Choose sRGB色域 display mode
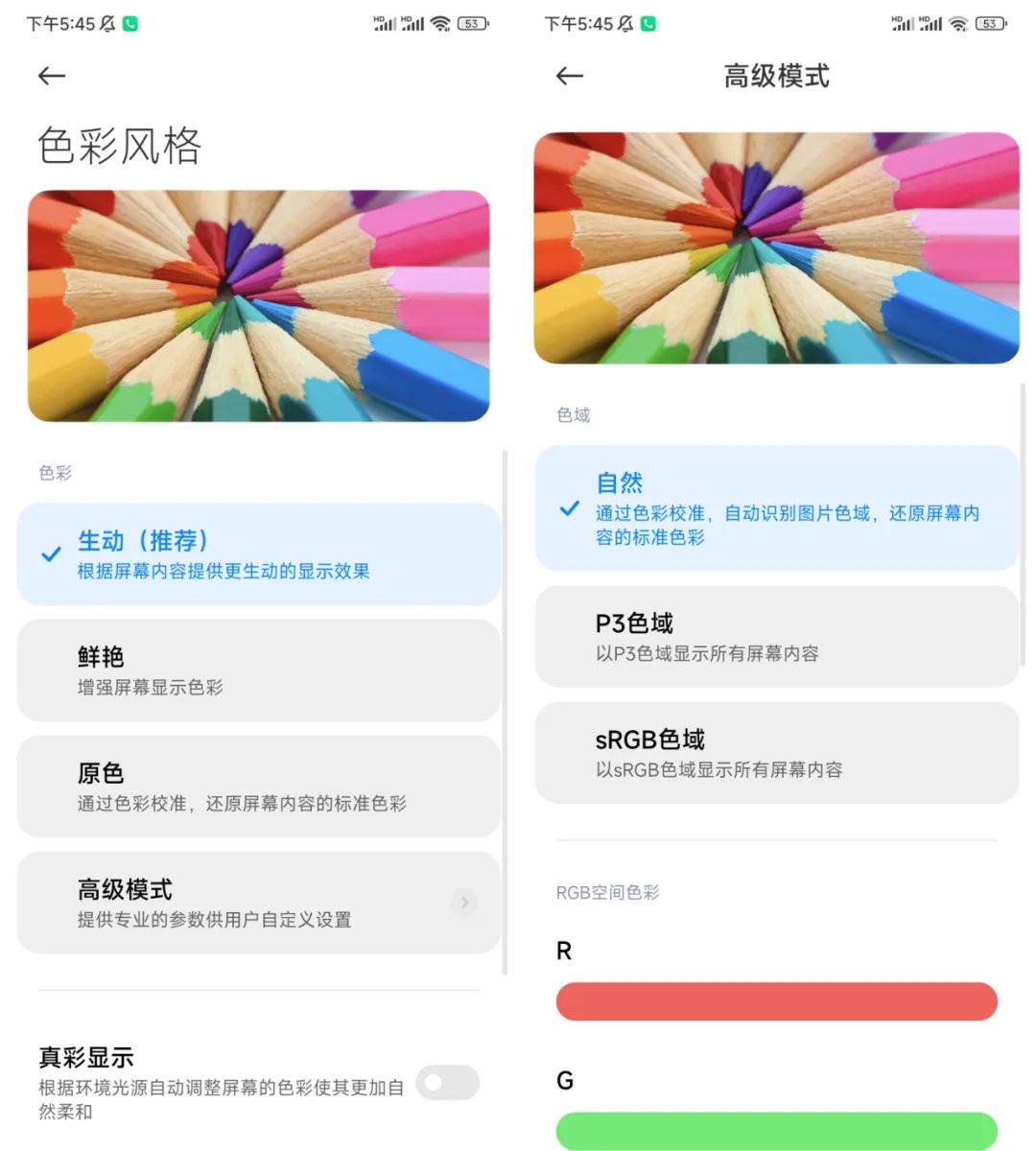 pos(777,752)
